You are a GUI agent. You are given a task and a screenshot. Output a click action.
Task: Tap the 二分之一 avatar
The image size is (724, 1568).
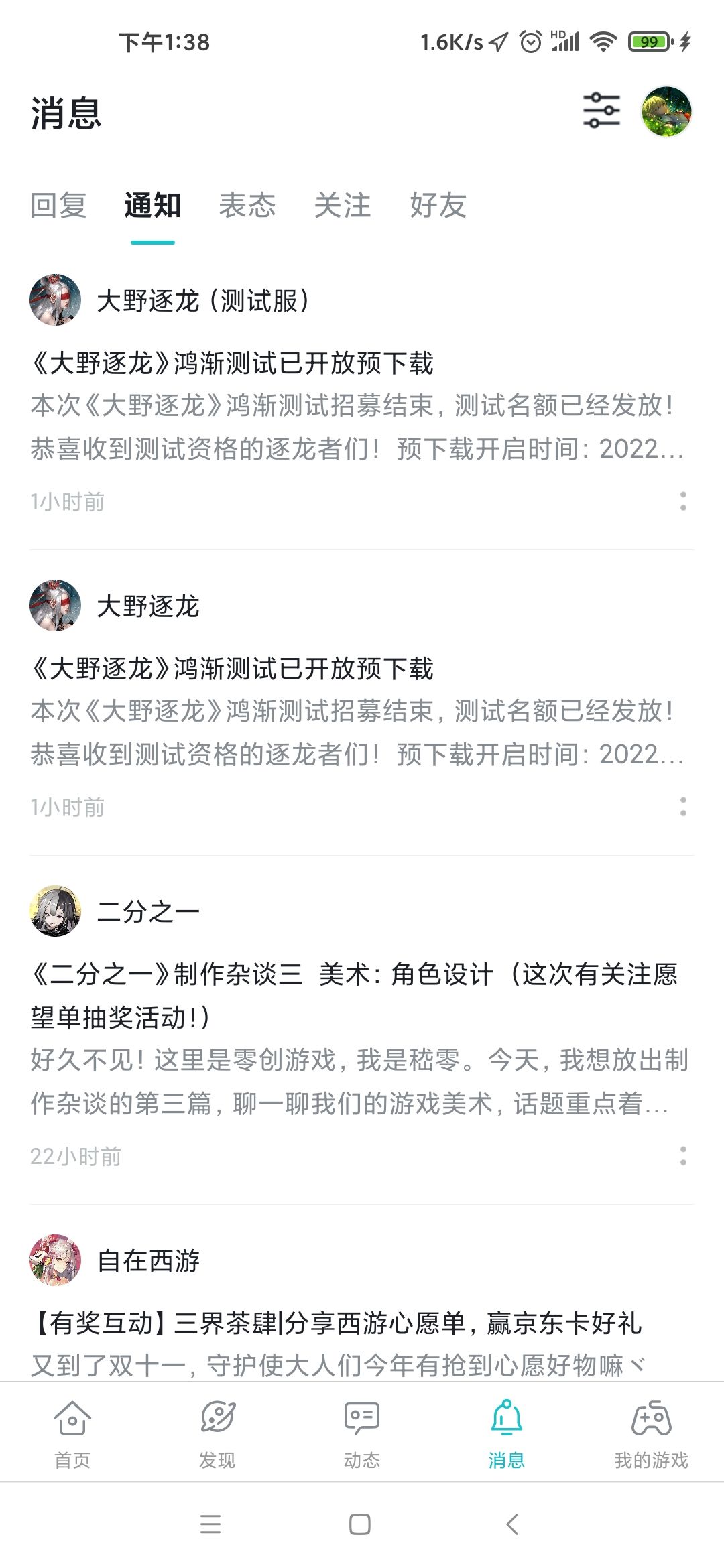click(56, 911)
